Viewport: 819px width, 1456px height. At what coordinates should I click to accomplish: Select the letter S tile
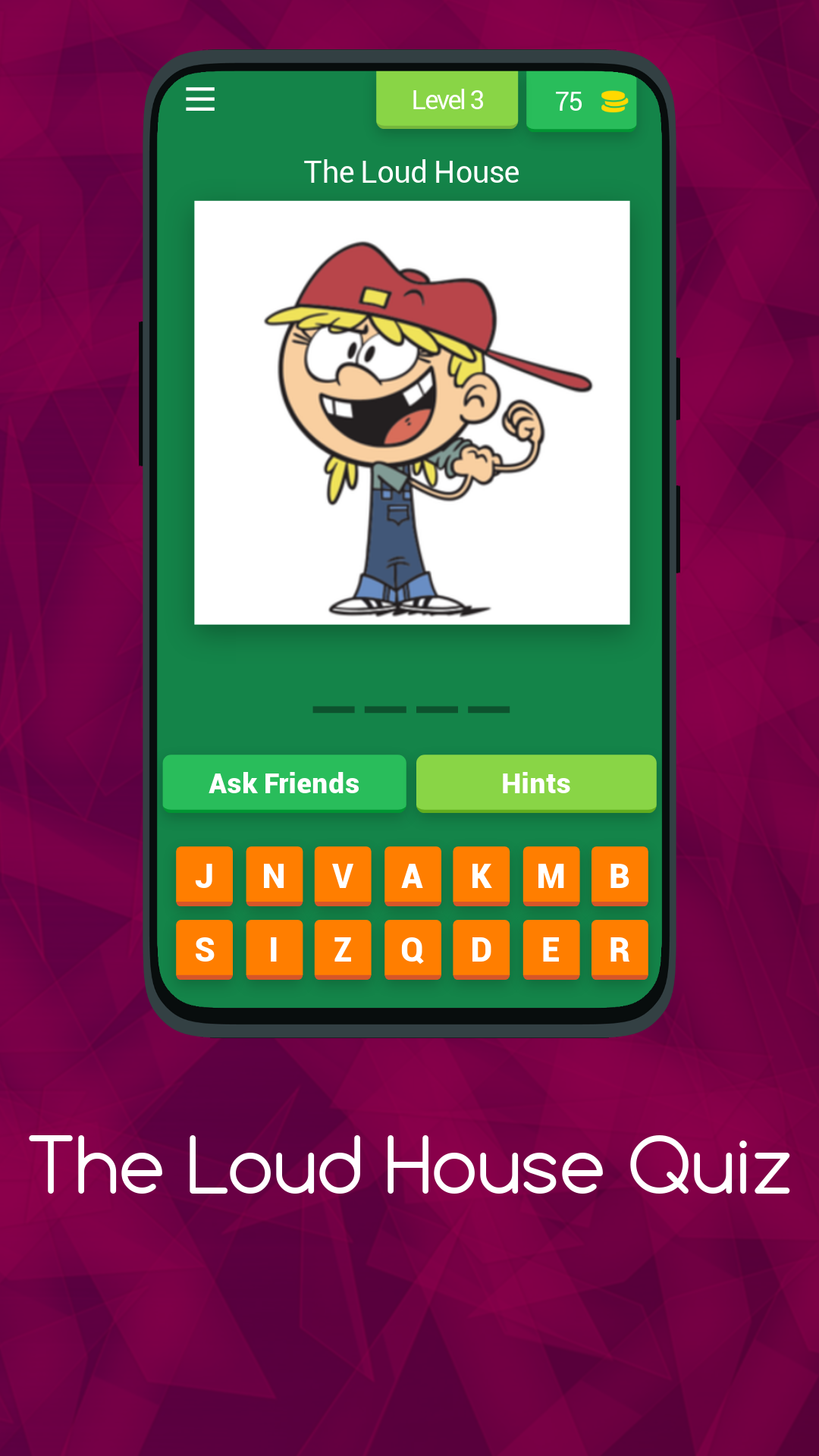pos(204,949)
